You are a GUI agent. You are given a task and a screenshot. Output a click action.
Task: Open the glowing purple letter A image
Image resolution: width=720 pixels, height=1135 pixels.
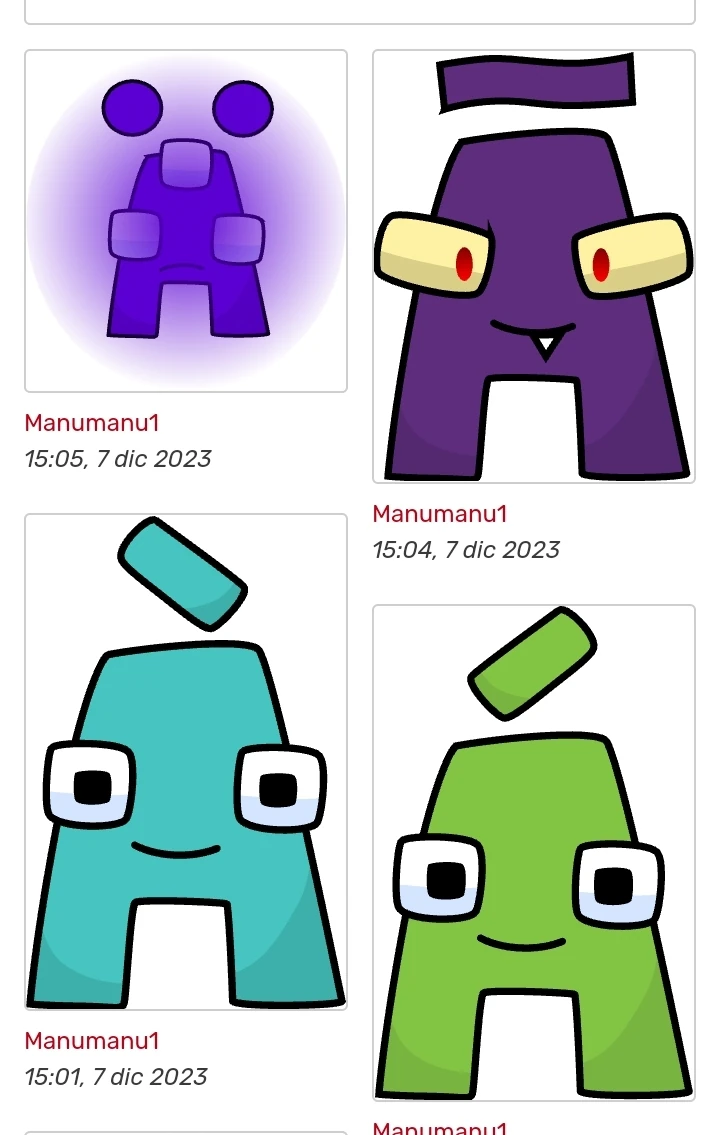(186, 221)
